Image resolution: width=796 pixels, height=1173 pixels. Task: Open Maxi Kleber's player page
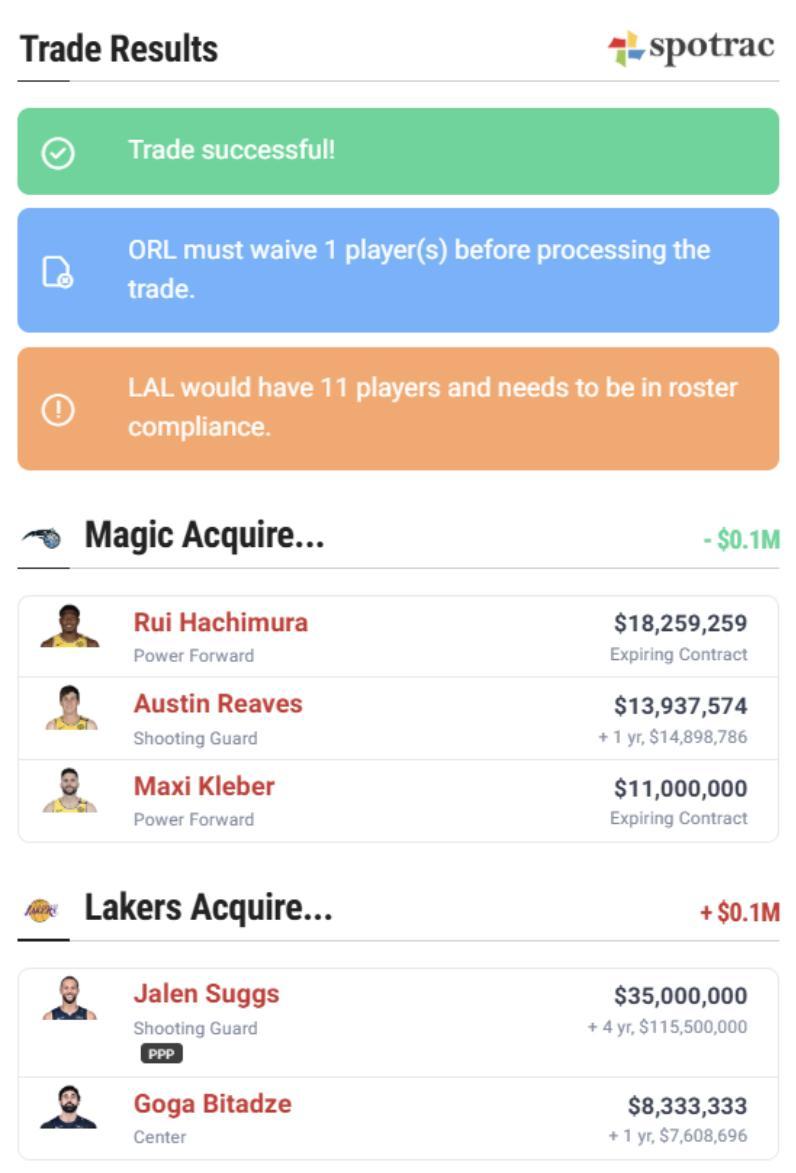coord(203,787)
